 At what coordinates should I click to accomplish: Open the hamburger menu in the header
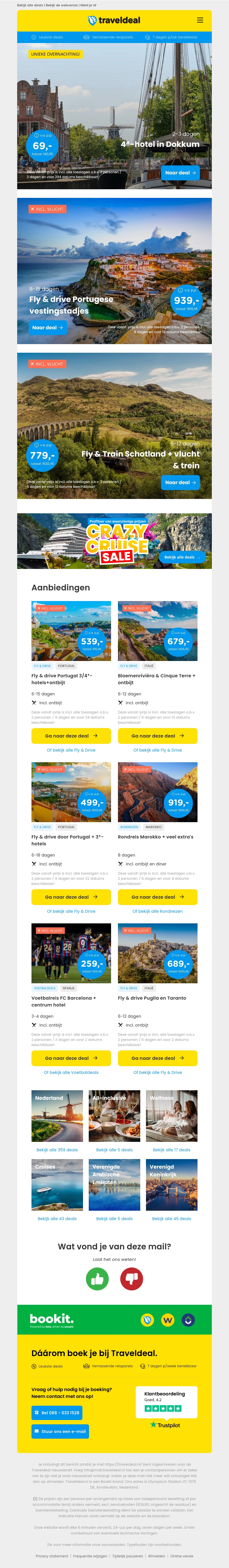pyautogui.click(x=200, y=20)
